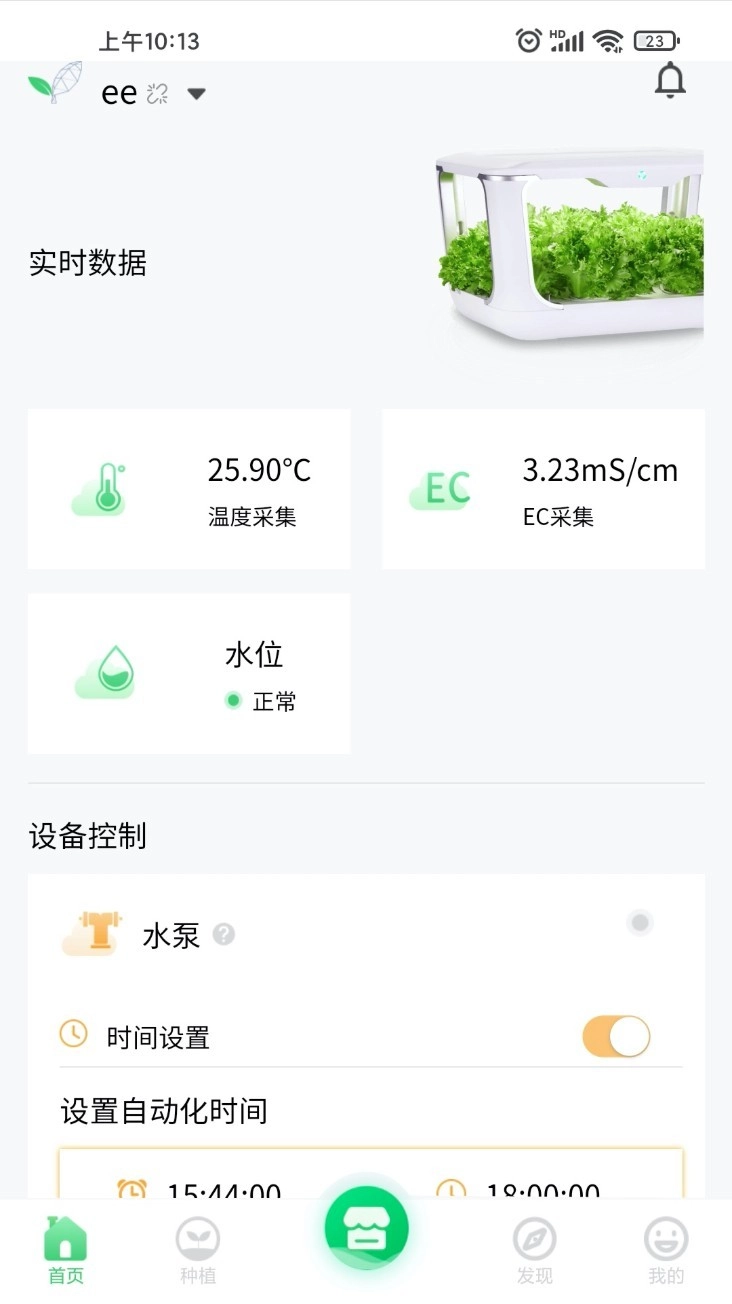Open the notifications bell
Image resolution: width=732 pixels, height=1304 pixels.
[669, 81]
